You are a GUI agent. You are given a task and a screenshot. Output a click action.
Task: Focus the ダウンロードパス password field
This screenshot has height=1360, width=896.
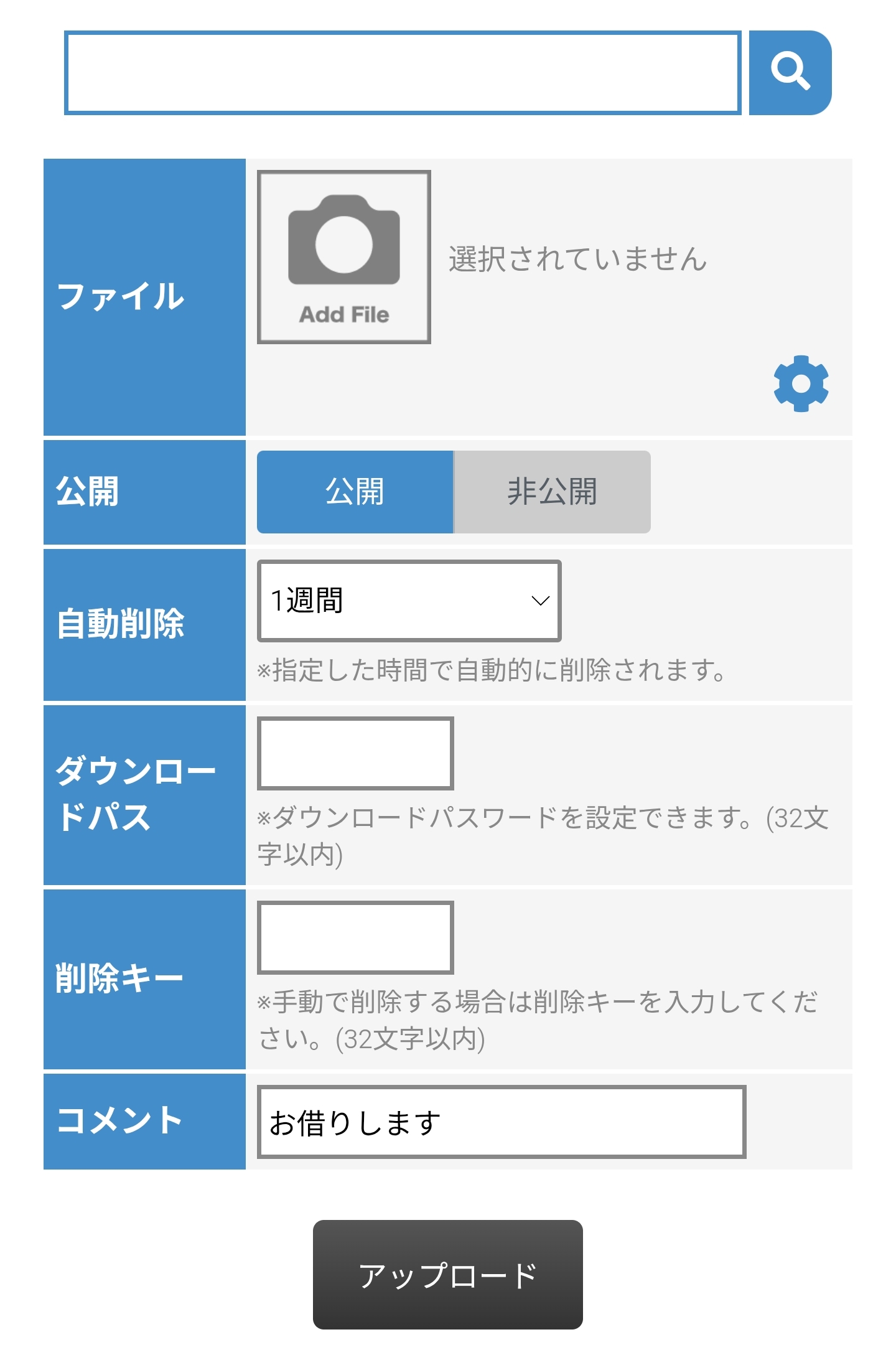(x=355, y=753)
